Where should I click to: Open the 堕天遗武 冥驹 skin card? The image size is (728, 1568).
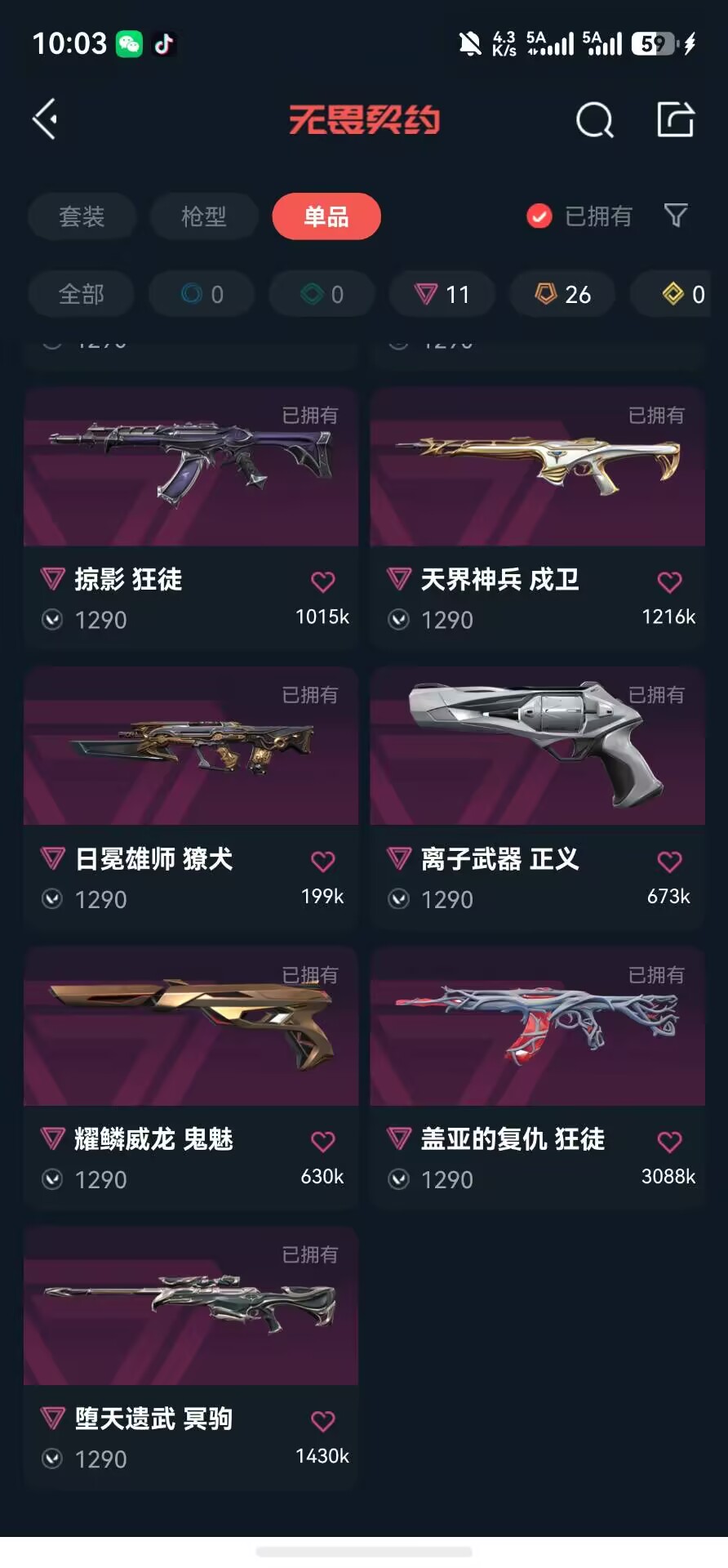(x=191, y=1358)
